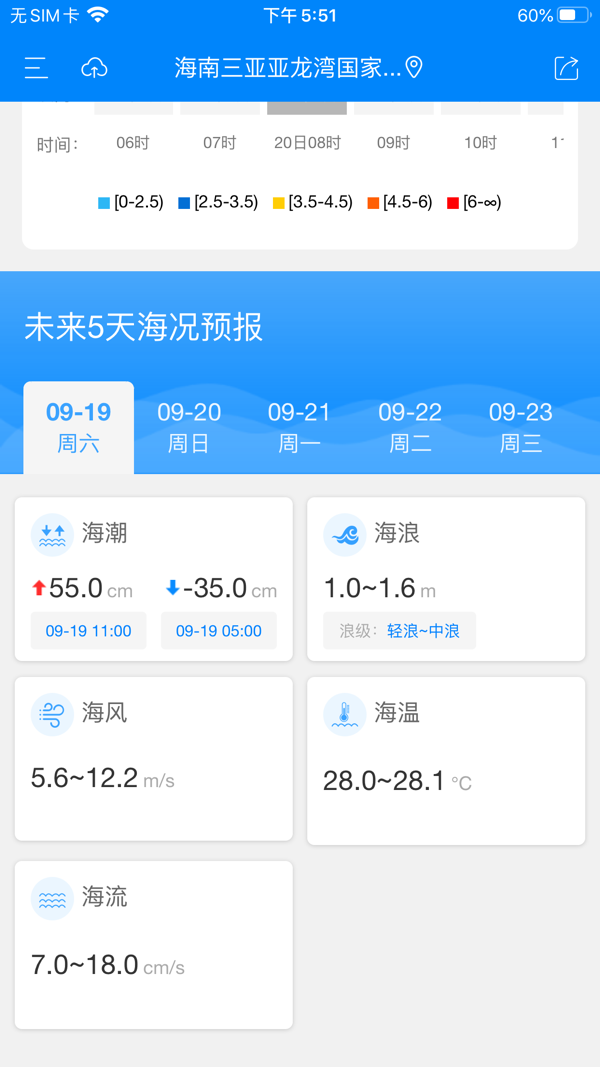The image size is (600, 1067).
Task: Open the hamburger menu
Action: pyautogui.click(x=36, y=68)
